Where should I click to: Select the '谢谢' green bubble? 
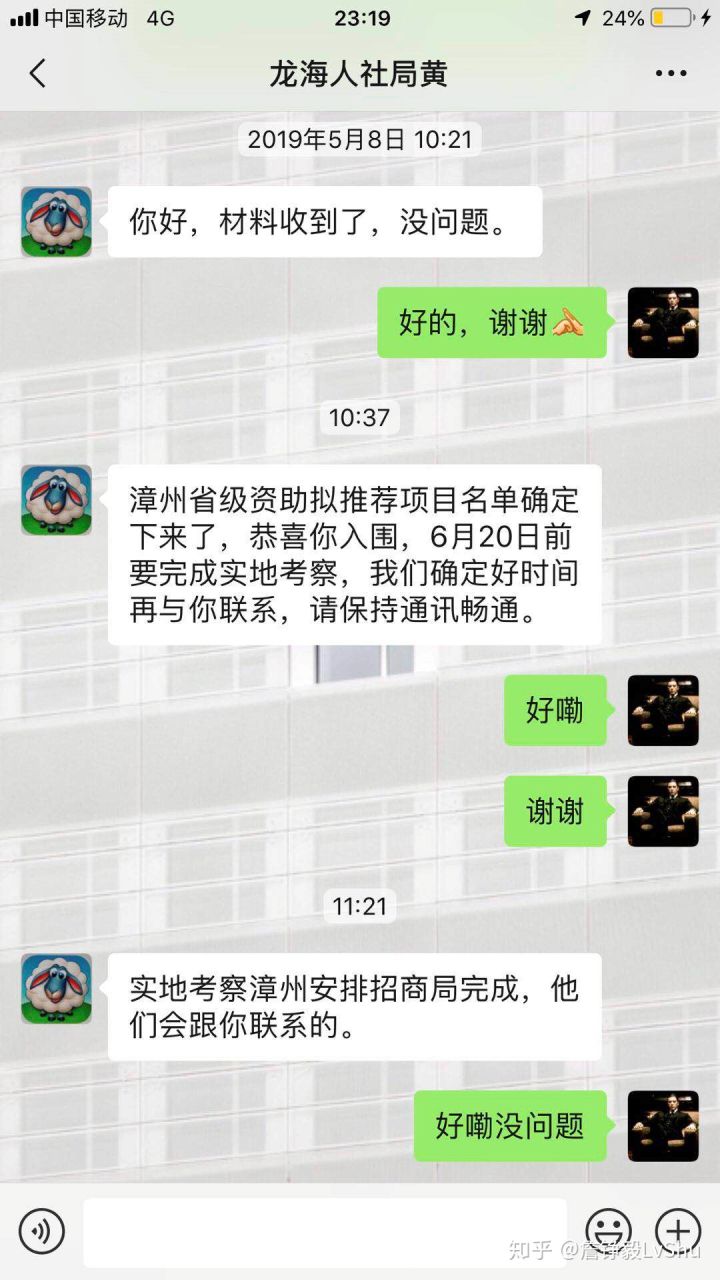pyautogui.click(x=556, y=811)
